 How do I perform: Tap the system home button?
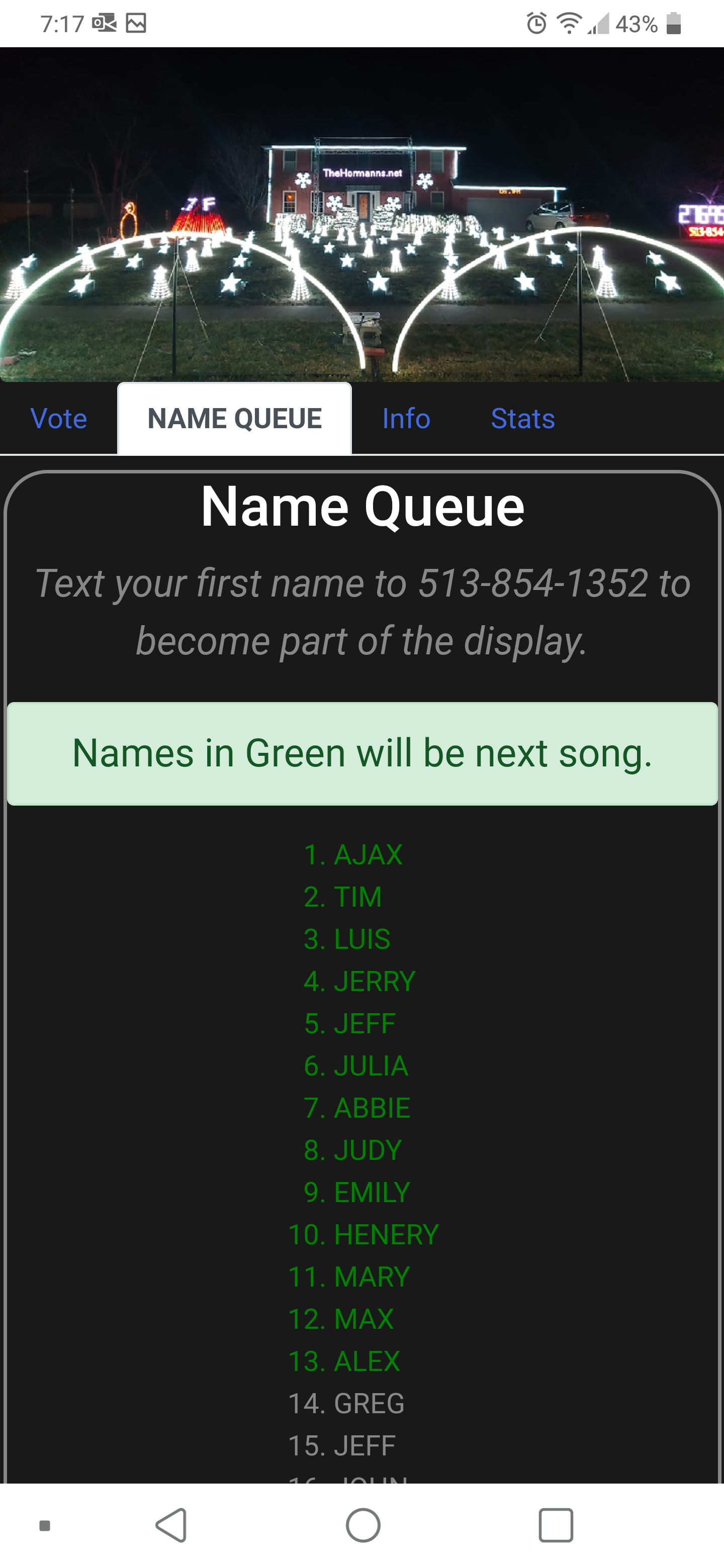click(x=363, y=1525)
